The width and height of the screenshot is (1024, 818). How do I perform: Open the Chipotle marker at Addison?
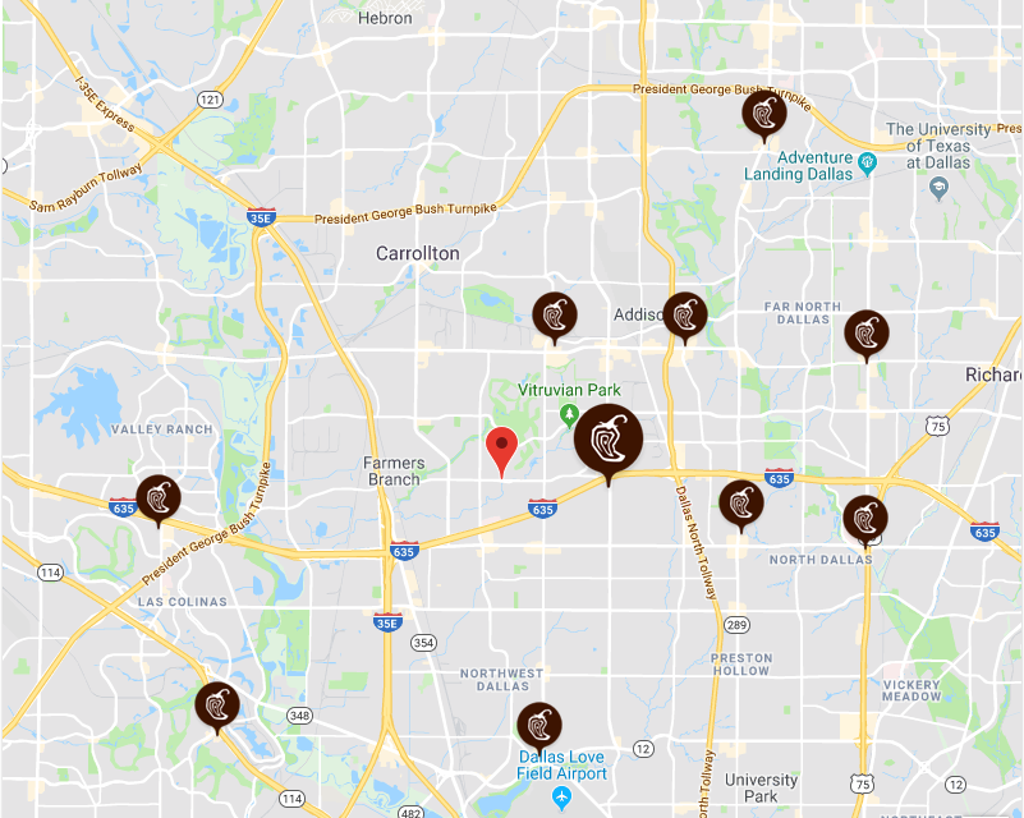tap(685, 314)
